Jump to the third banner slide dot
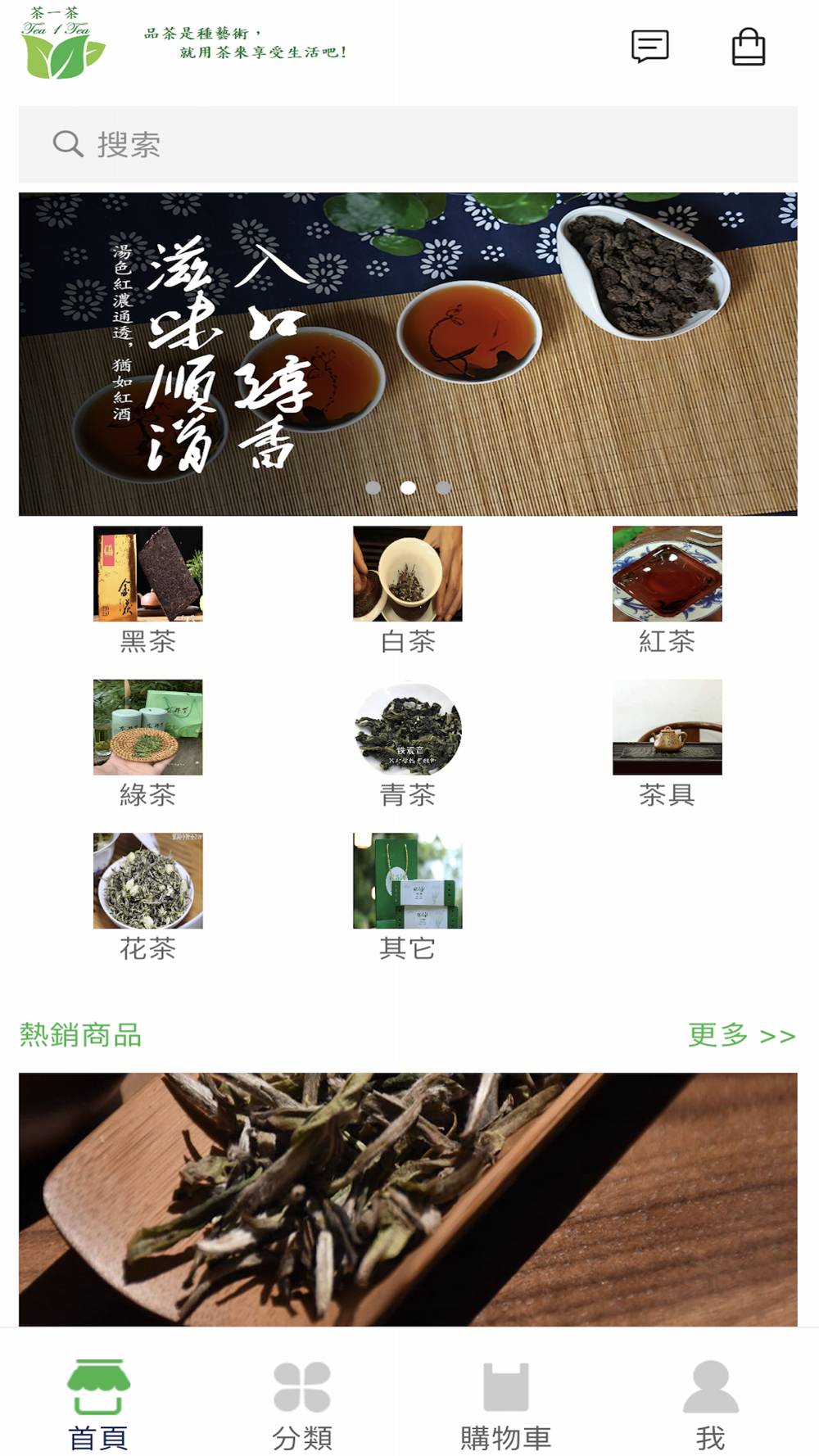This screenshot has width=819, height=1456. click(443, 488)
